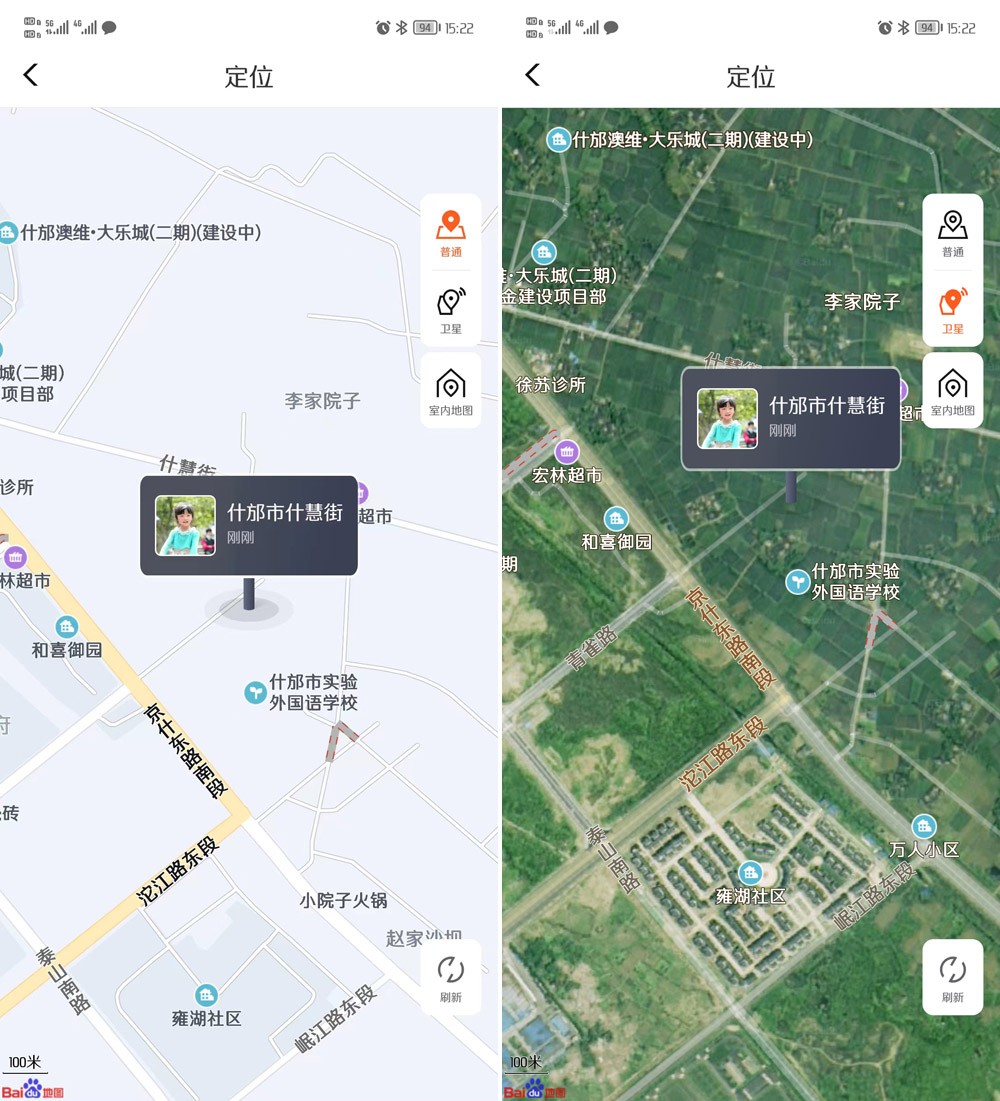
Task: Switch to 卫星 view on the standard map
Action: click(x=451, y=309)
